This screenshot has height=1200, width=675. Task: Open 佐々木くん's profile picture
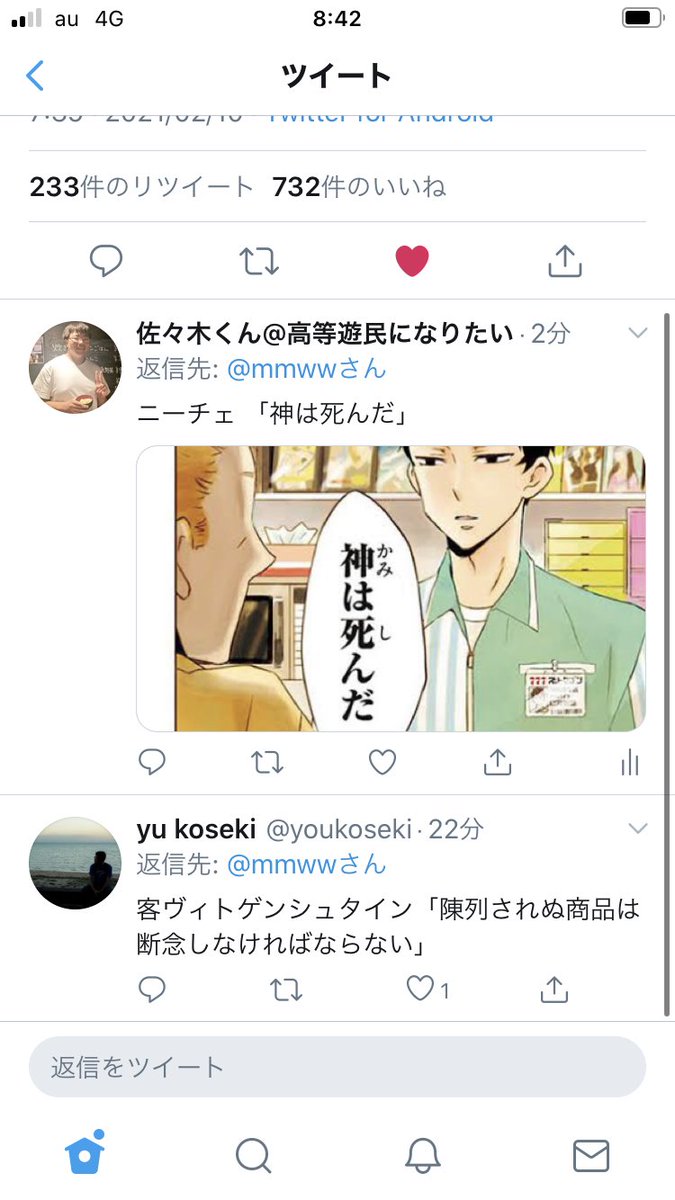click(x=76, y=367)
